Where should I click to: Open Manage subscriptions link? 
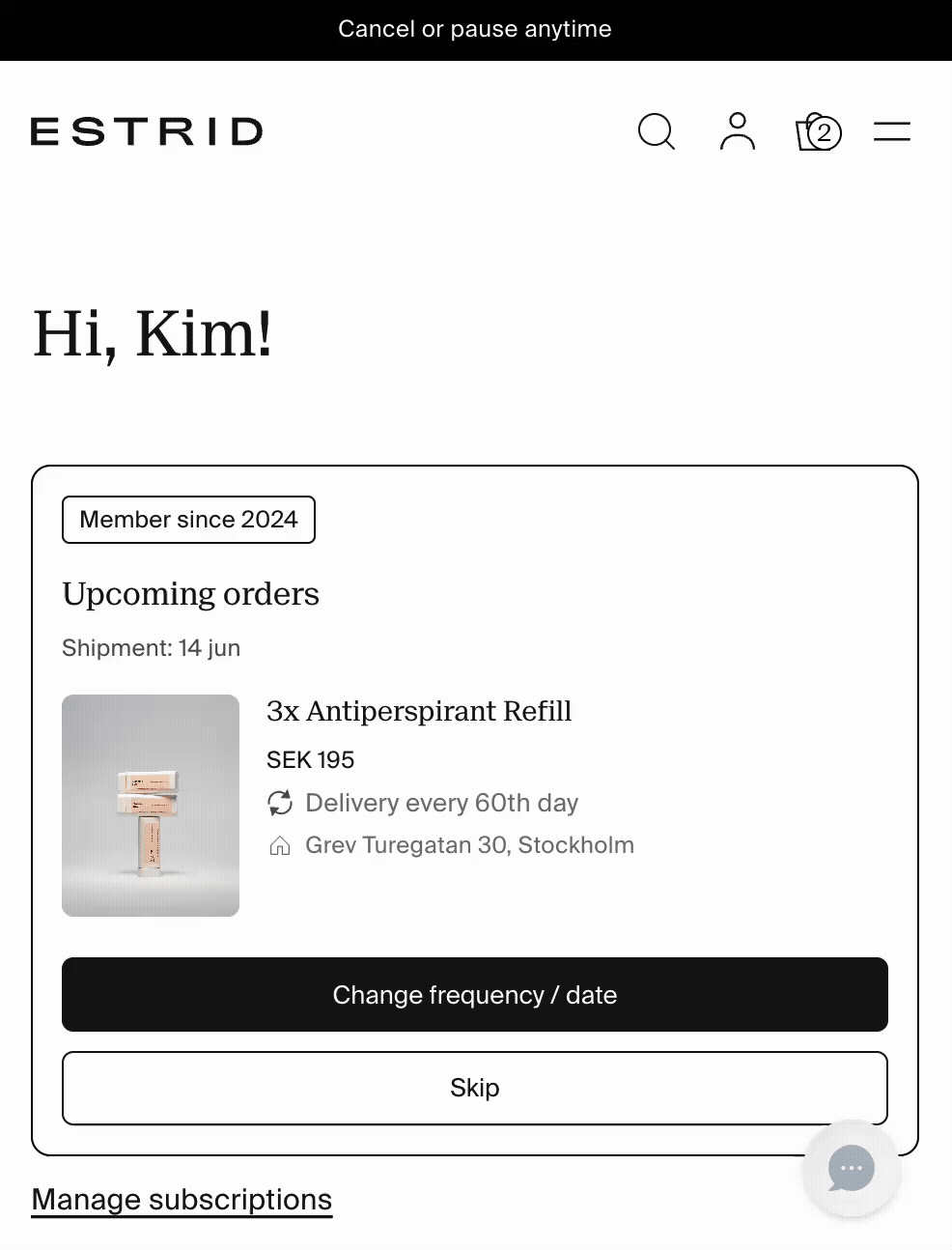click(182, 1199)
